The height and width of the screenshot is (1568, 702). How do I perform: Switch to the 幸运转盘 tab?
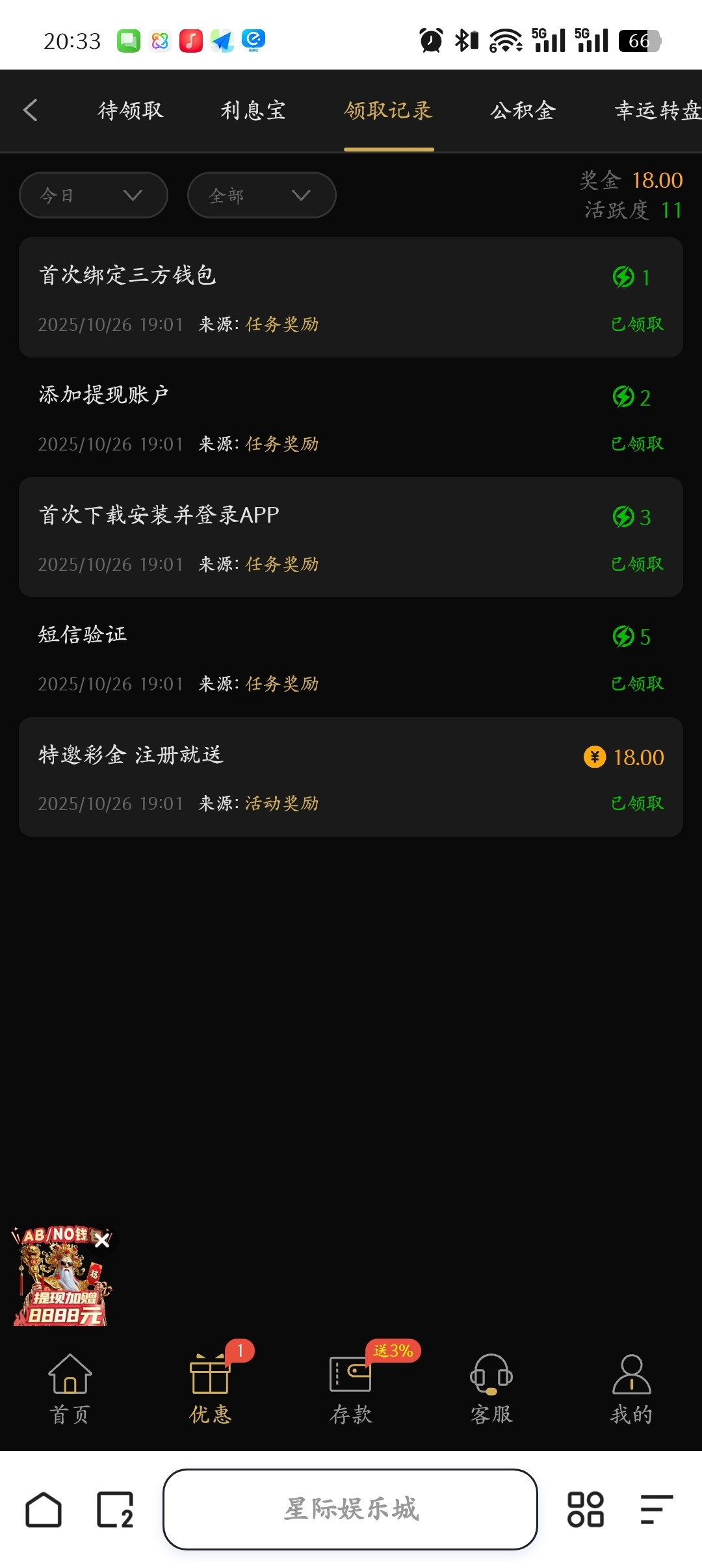coord(656,111)
